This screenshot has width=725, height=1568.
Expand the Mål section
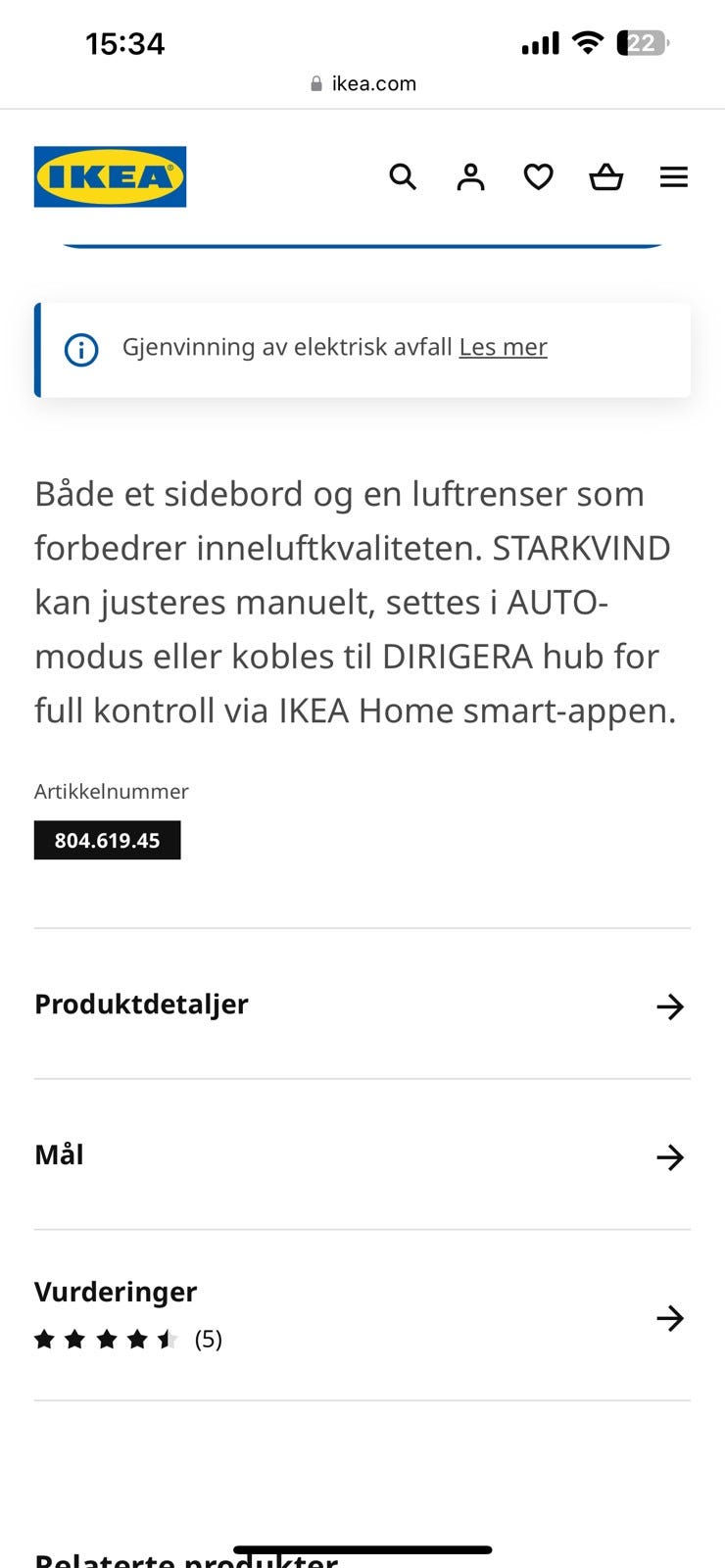point(362,1155)
